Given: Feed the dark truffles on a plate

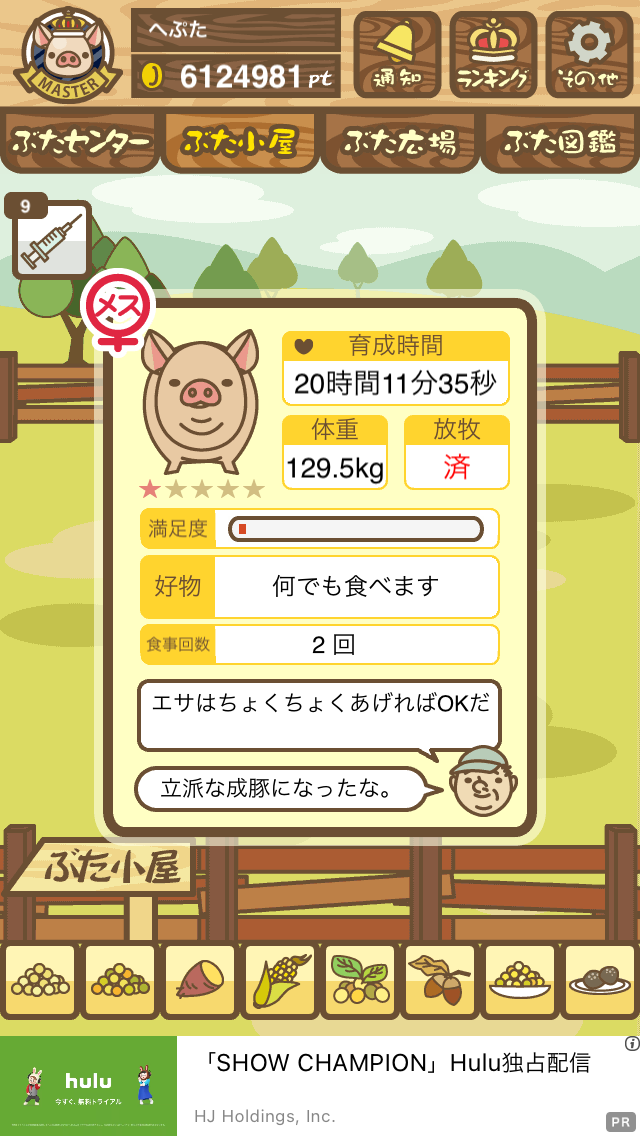Looking at the screenshot, I should click(x=599, y=981).
